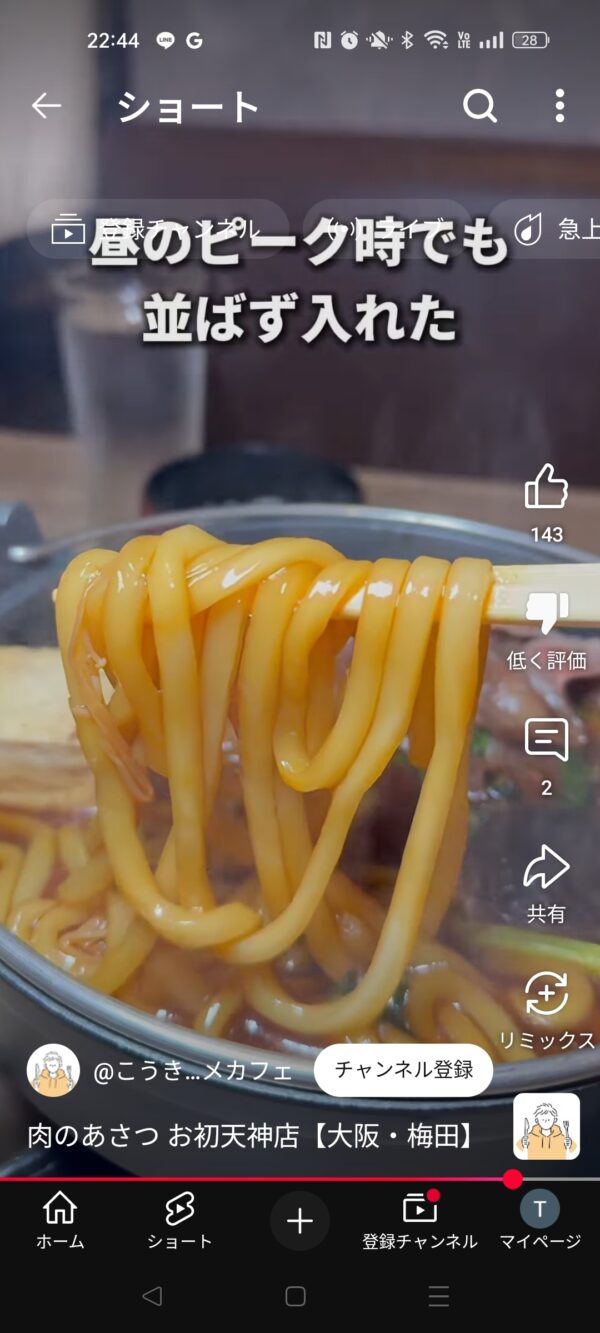
Task: Like this Short
Action: click(546, 488)
